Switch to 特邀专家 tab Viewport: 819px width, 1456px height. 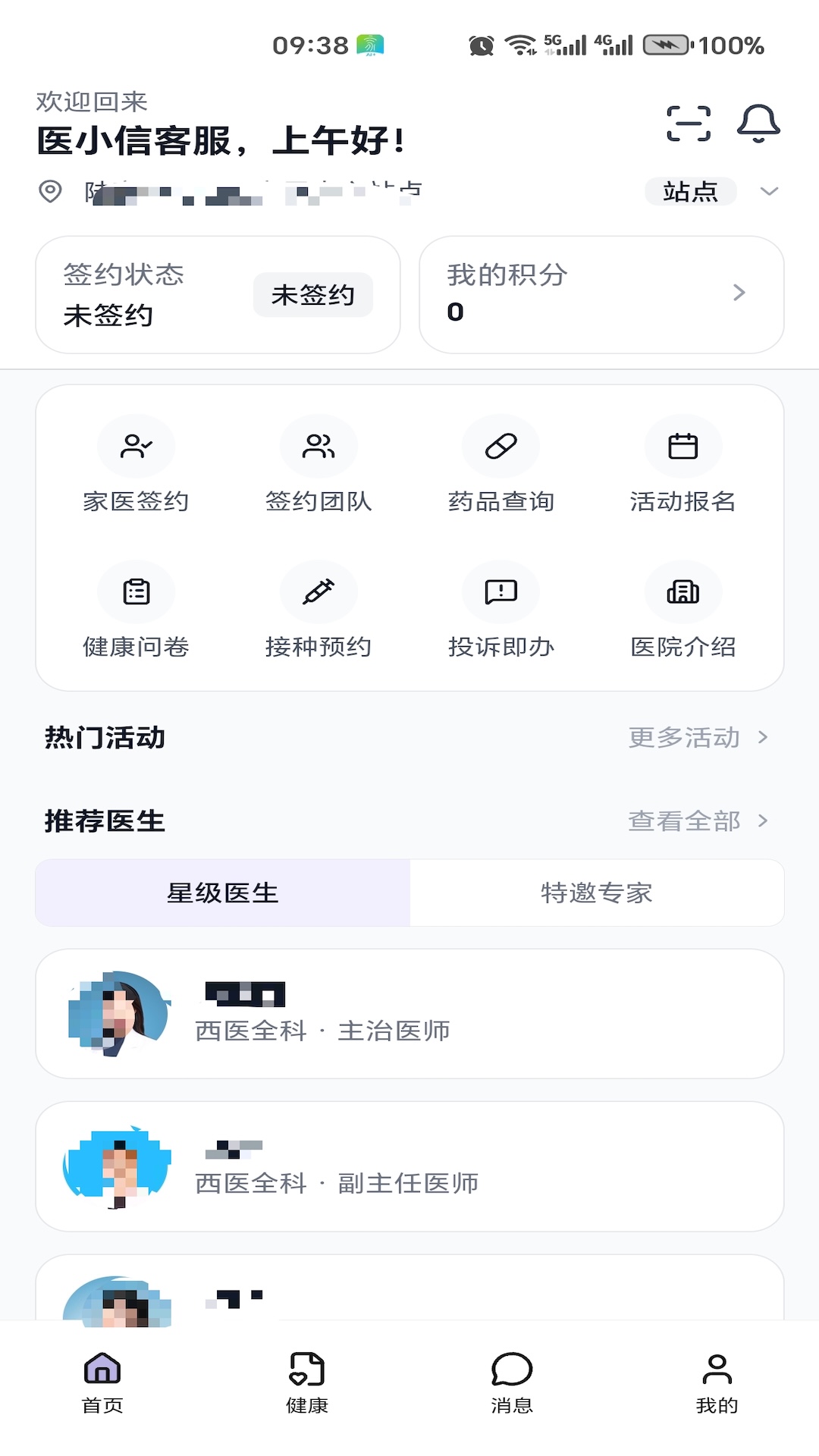(597, 893)
